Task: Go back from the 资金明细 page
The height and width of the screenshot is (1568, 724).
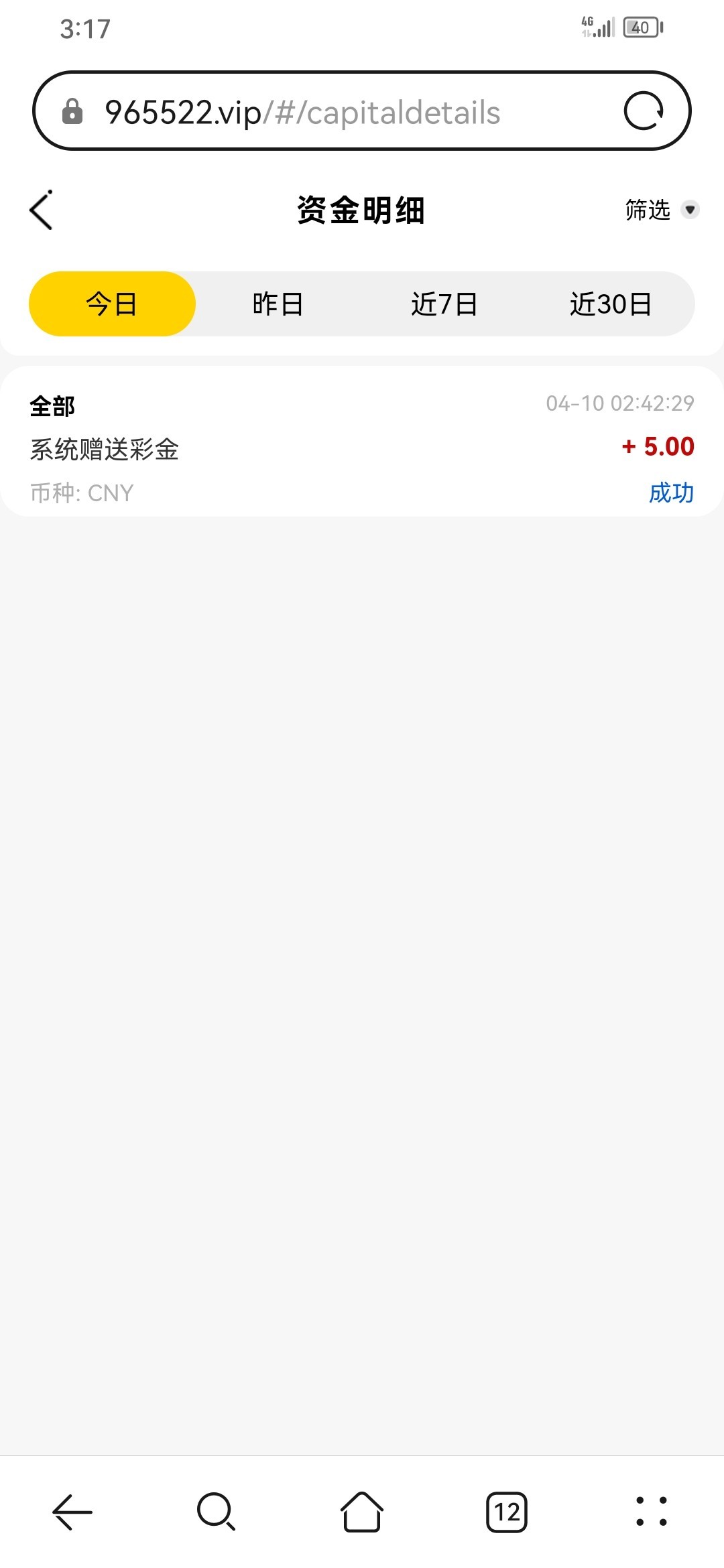Action: click(42, 210)
